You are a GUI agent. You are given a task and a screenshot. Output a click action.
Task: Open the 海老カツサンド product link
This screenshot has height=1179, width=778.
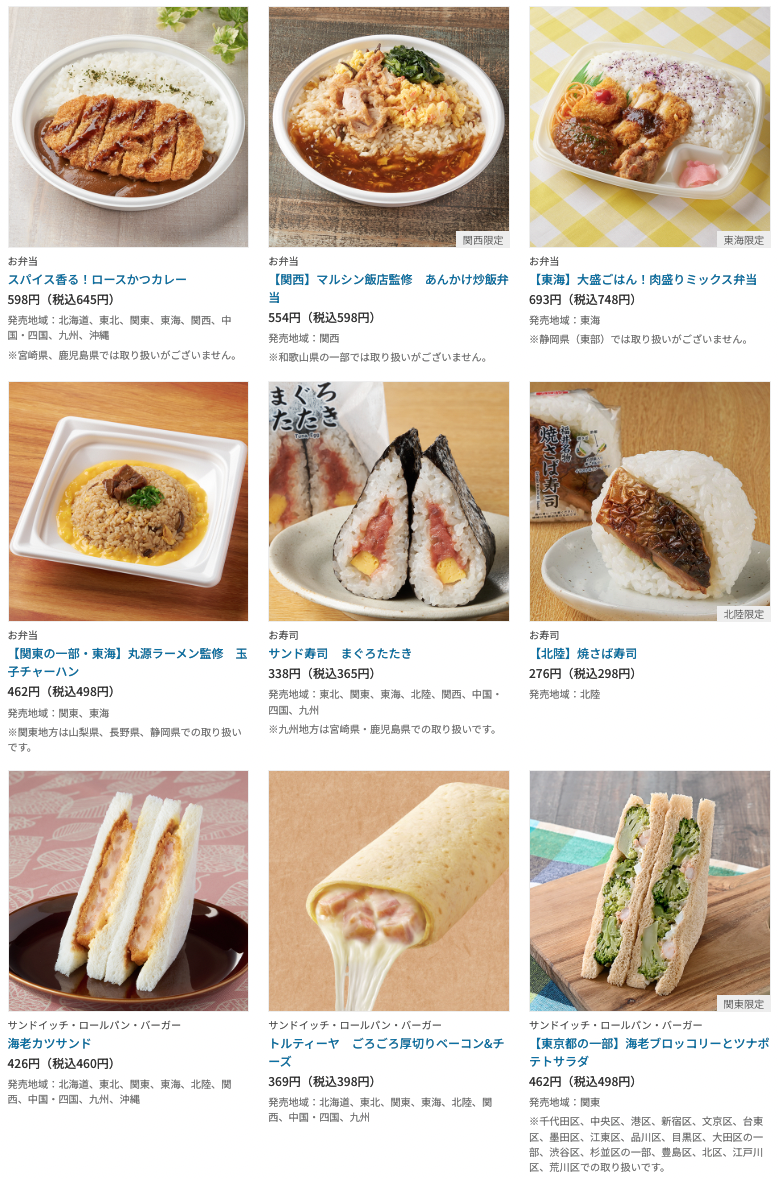(49, 1043)
